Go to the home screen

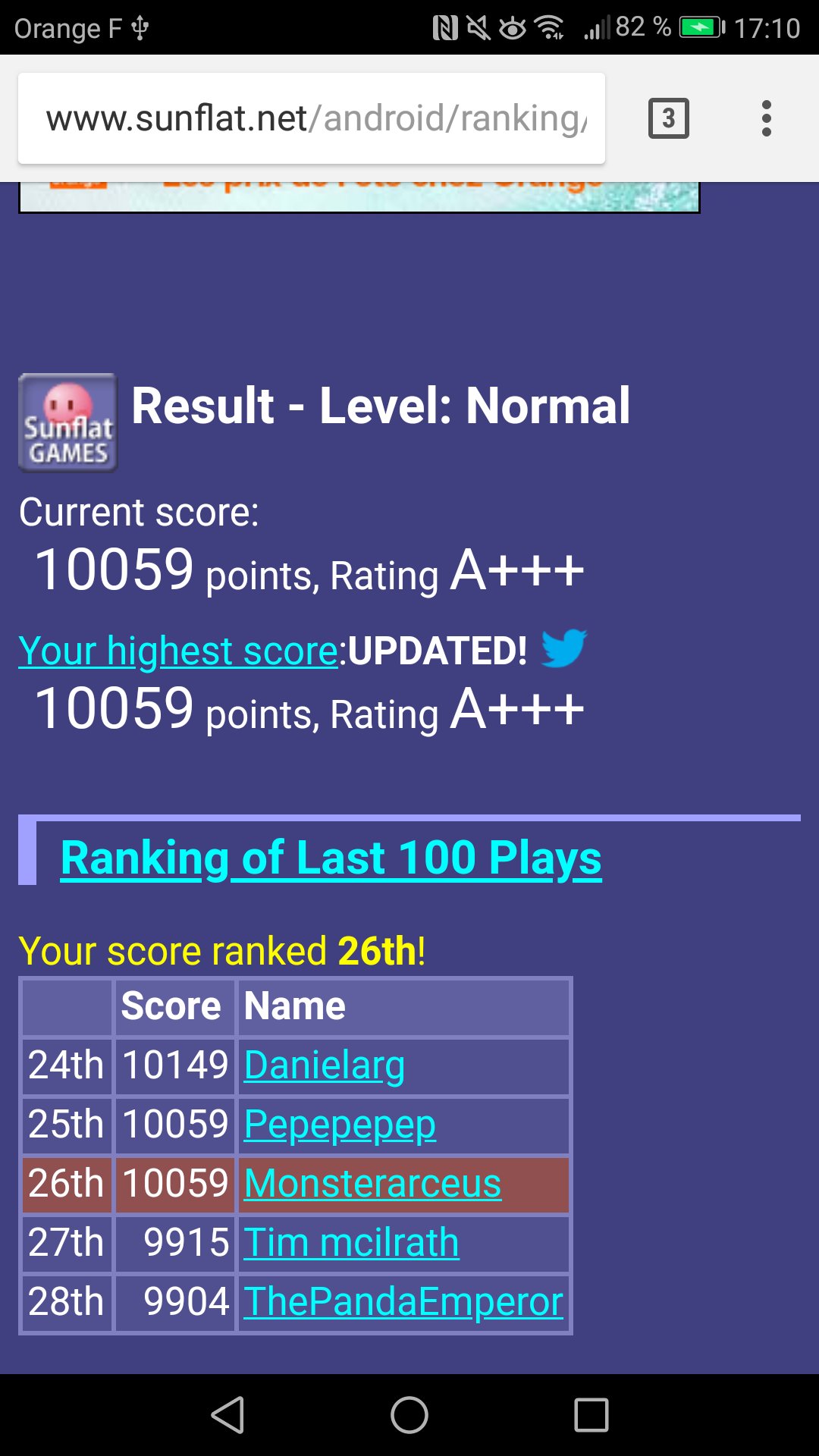tap(409, 1415)
